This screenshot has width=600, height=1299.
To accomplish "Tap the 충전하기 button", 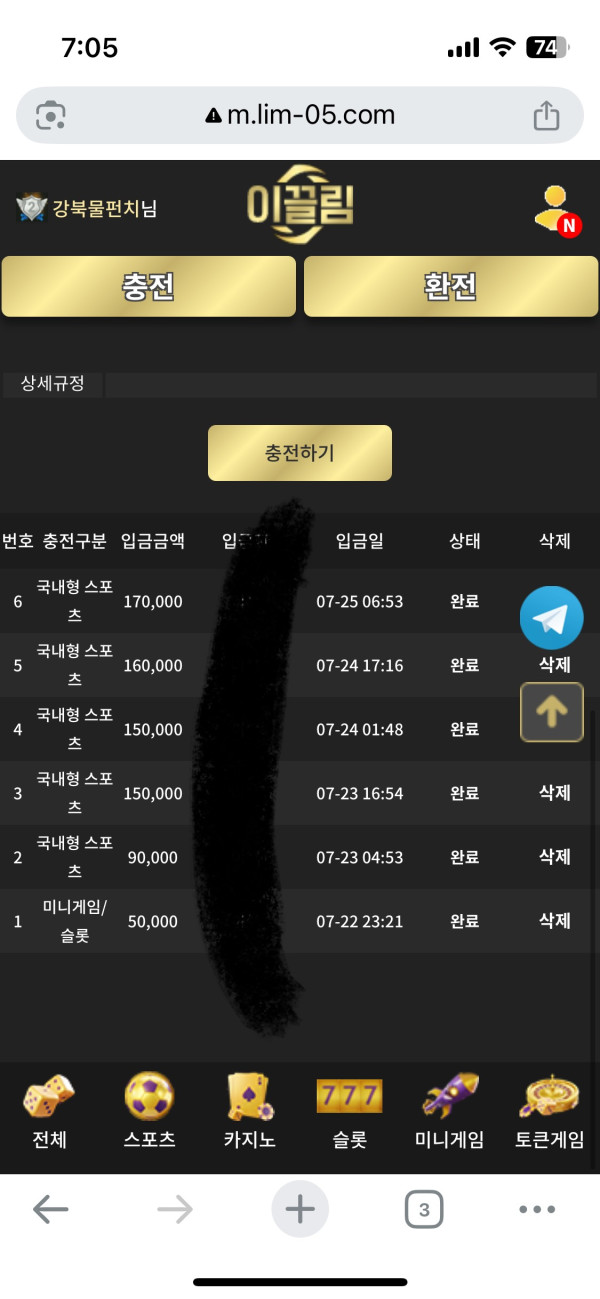I will pos(299,453).
